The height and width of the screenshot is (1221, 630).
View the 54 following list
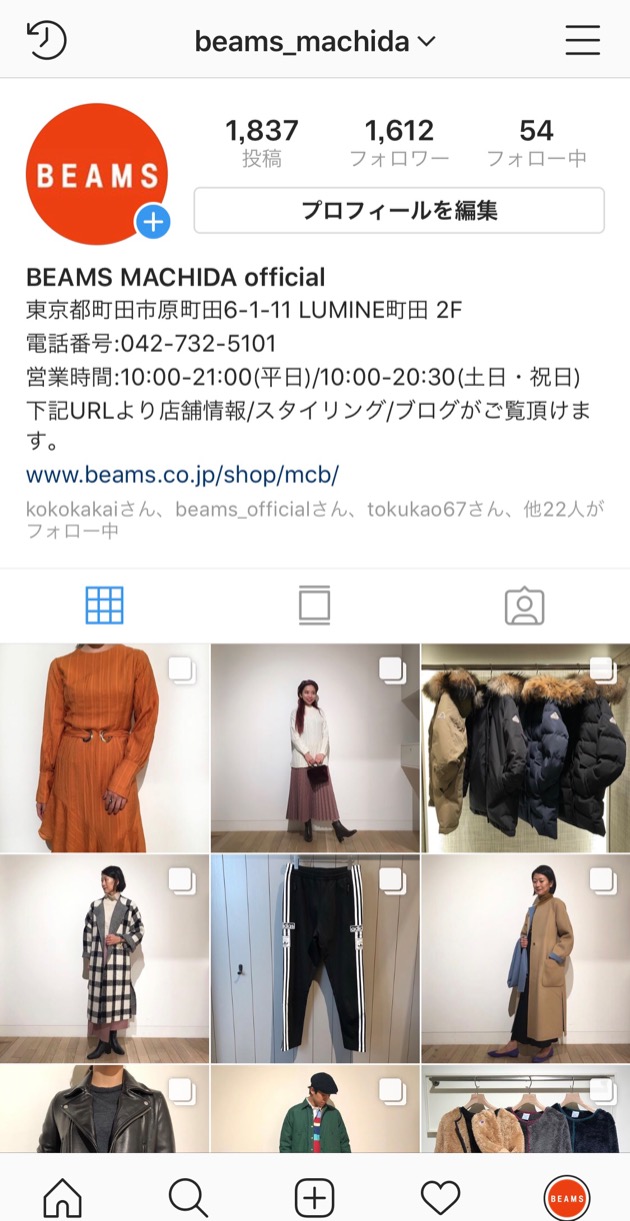click(536, 143)
